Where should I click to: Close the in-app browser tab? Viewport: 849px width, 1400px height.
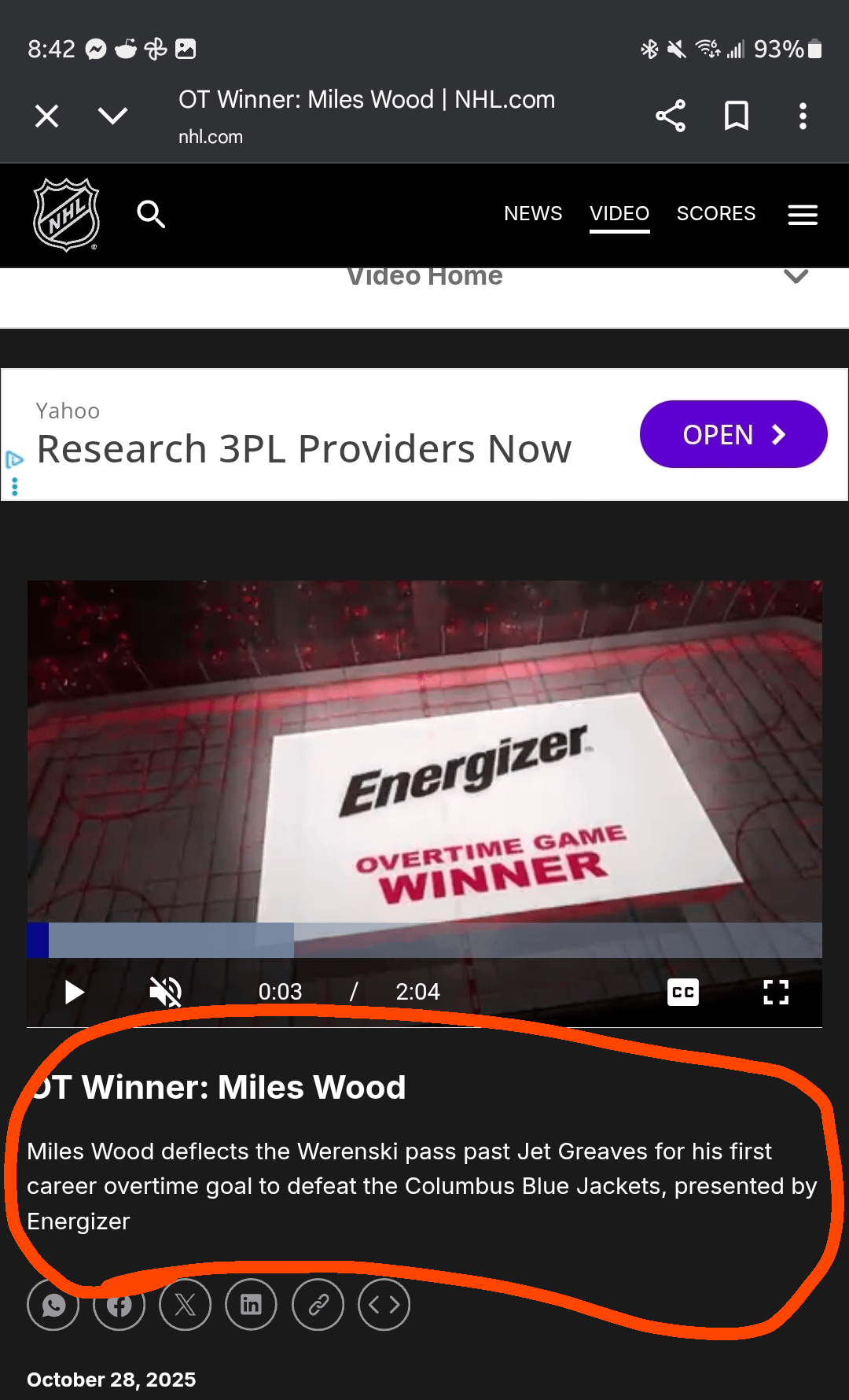point(47,116)
